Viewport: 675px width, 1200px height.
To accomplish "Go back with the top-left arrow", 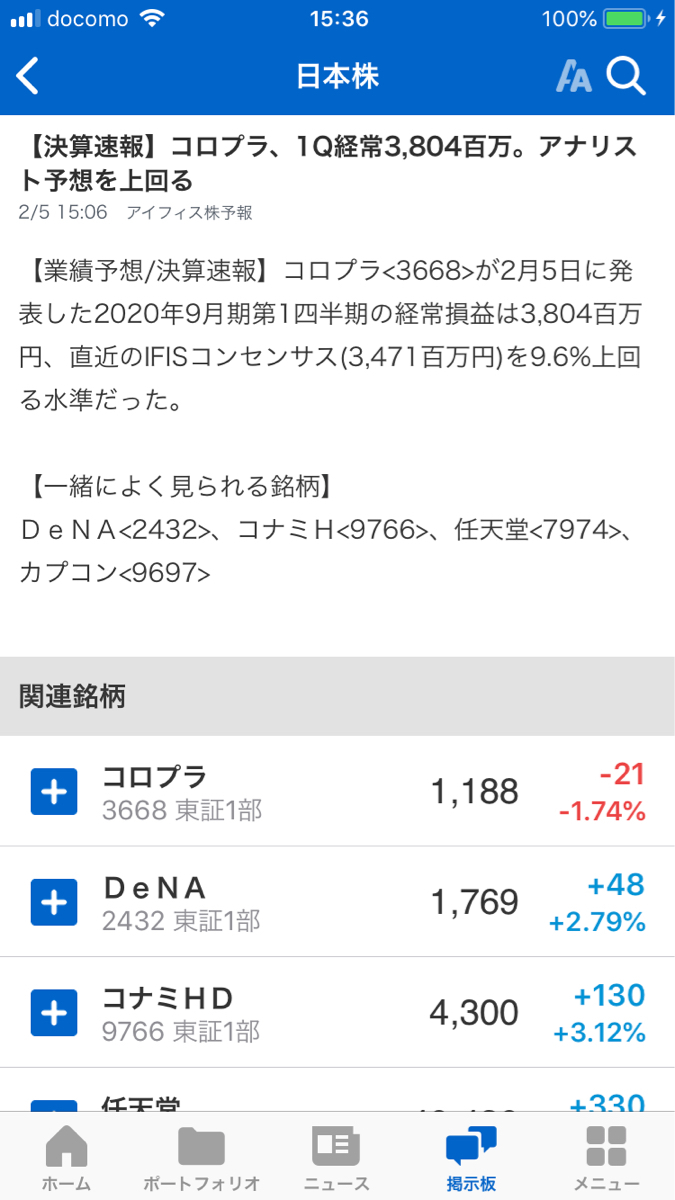I will (28, 76).
